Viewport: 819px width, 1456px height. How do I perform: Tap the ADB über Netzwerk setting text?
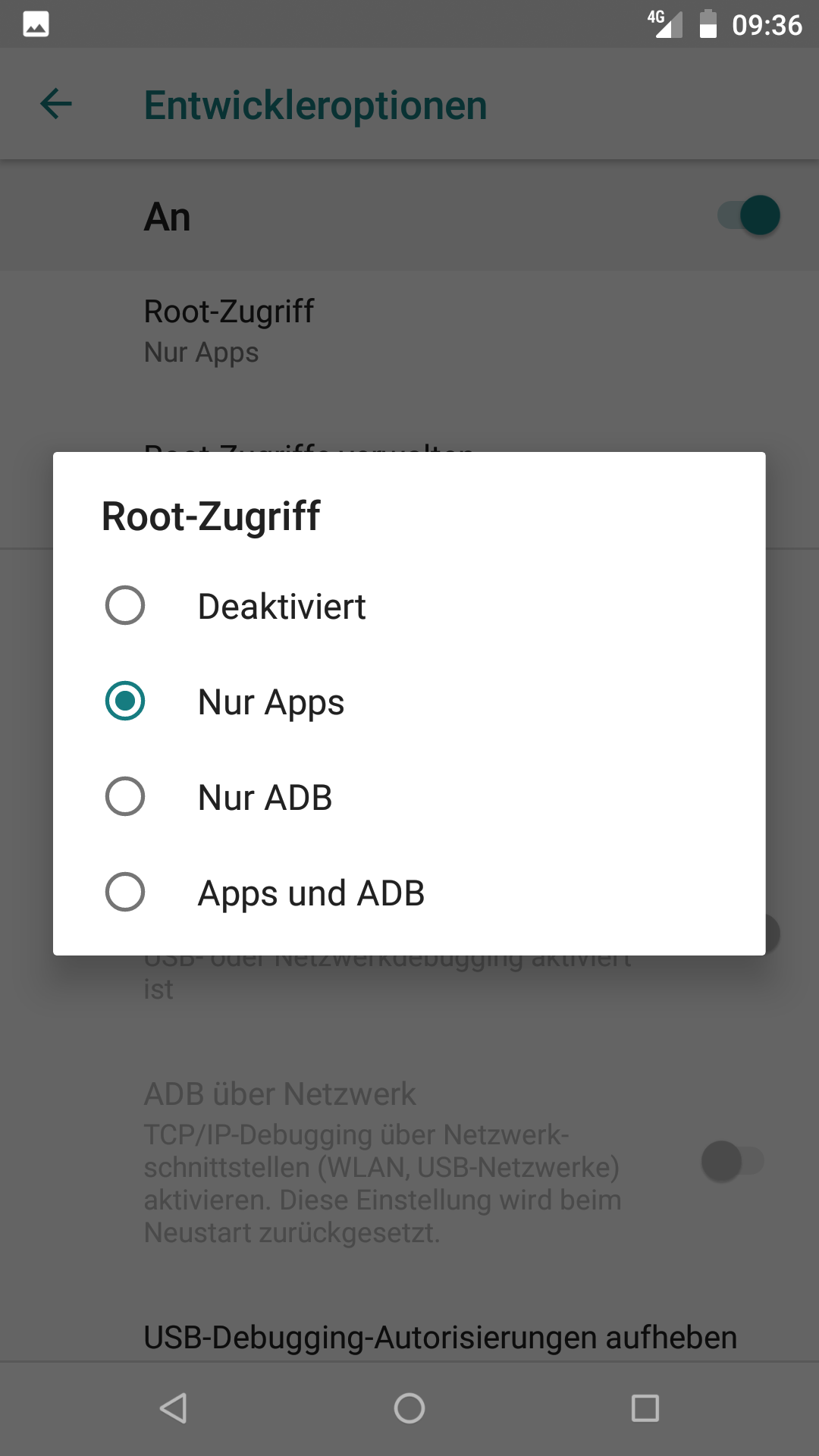point(280,1093)
